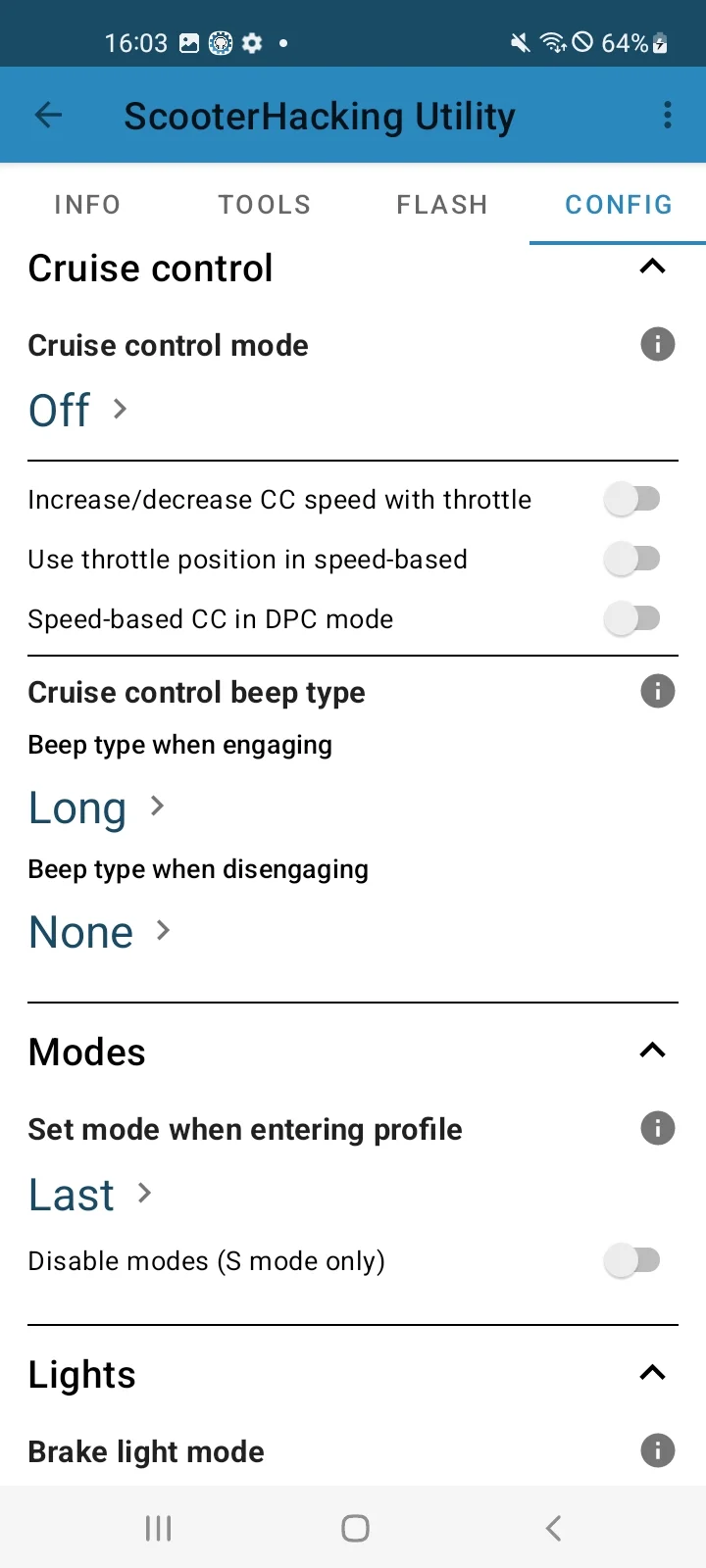Toggle Use throttle position in speed-based
Image resolution: width=706 pixels, height=1568 pixels.
632,559
